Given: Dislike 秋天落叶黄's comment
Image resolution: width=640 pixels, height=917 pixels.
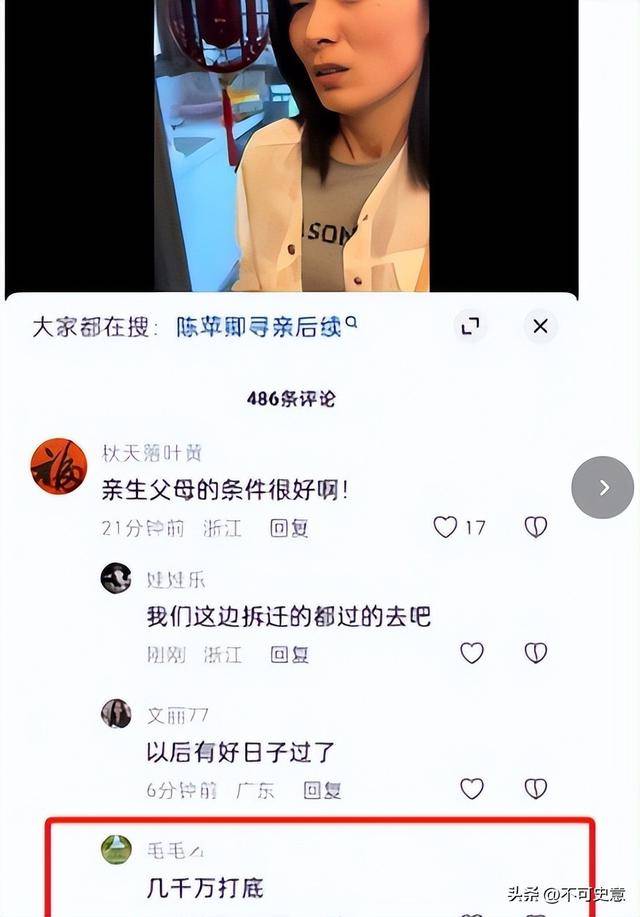Looking at the screenshot, I should [x=536, y=527].
